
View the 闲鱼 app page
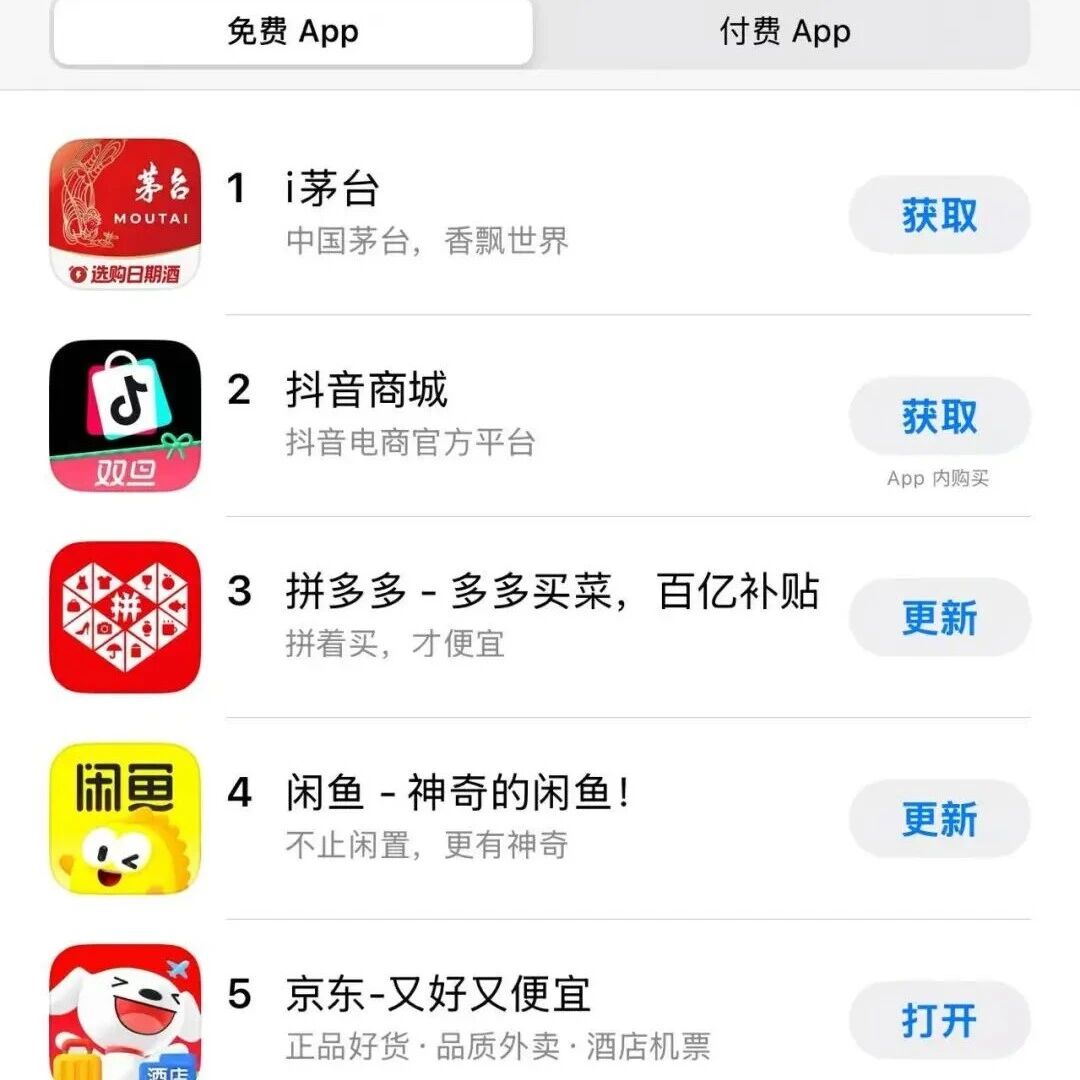[458, 794]
